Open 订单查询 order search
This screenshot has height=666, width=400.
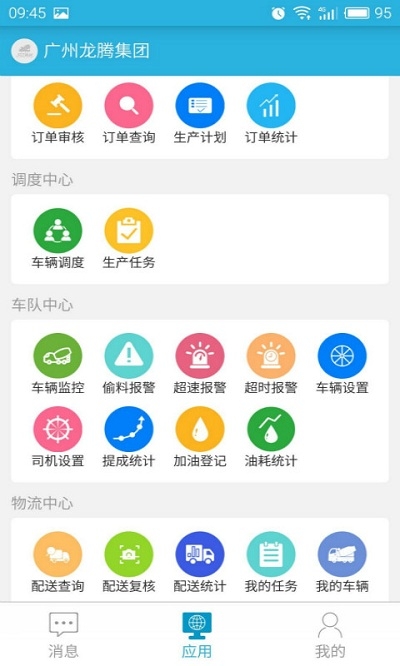click(x=129, y=114)
